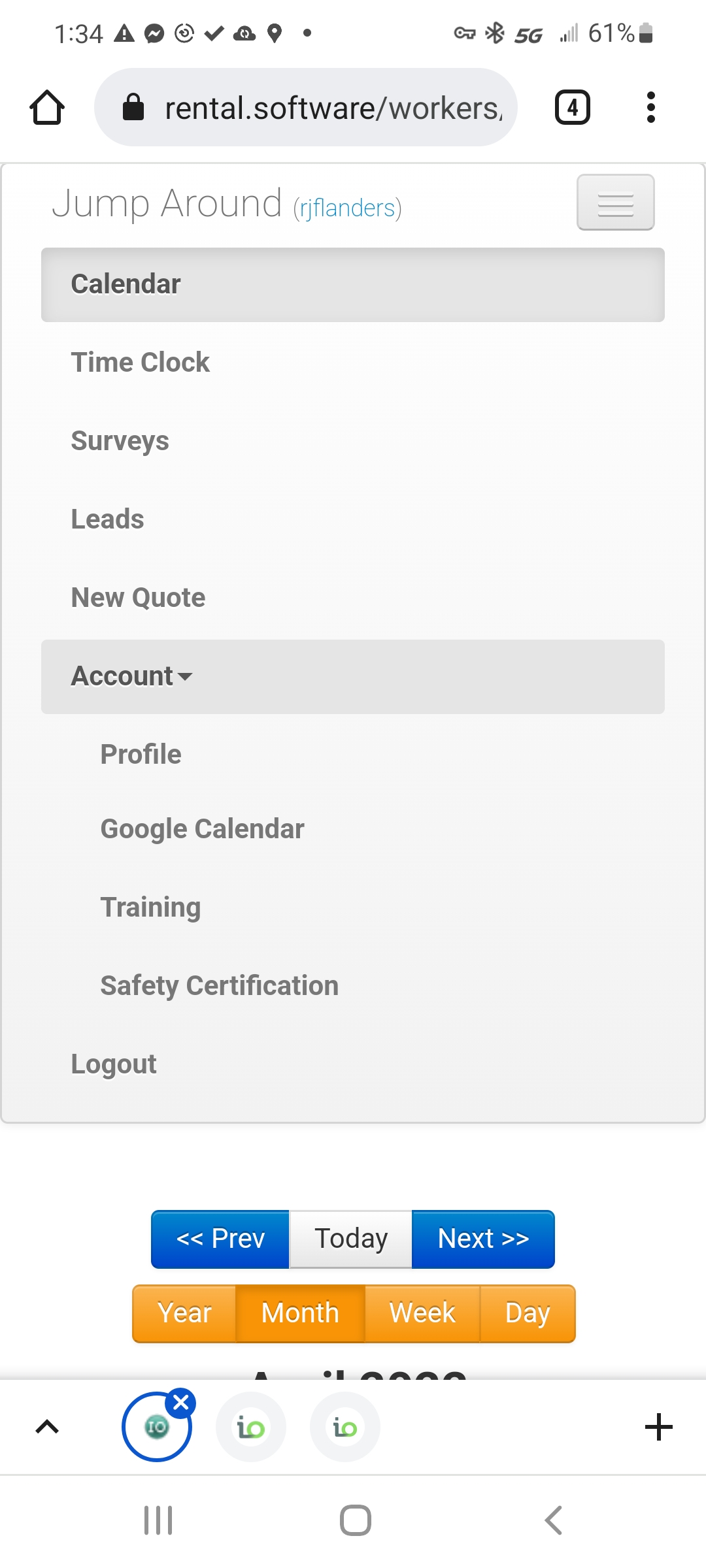Collapse the hamburger navigation menu

coord(615,203)
